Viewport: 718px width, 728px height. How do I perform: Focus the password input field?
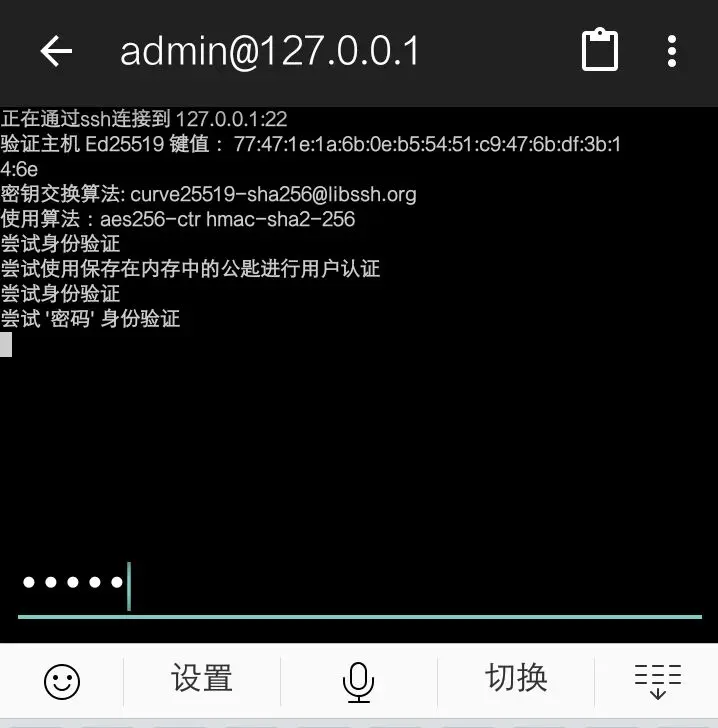point(360,586)
